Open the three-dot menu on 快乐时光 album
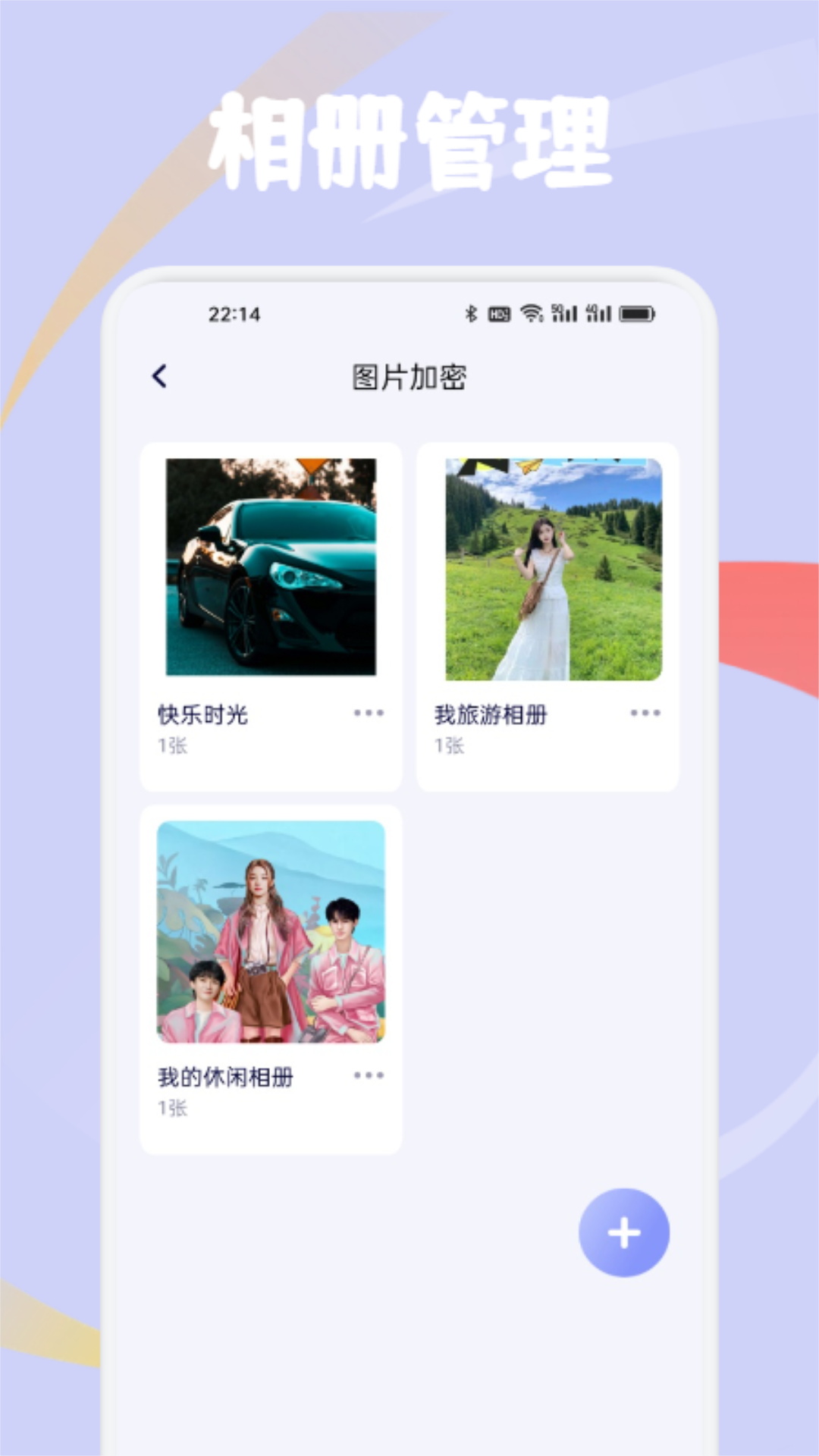819x1456 pixels. [369, 713]
